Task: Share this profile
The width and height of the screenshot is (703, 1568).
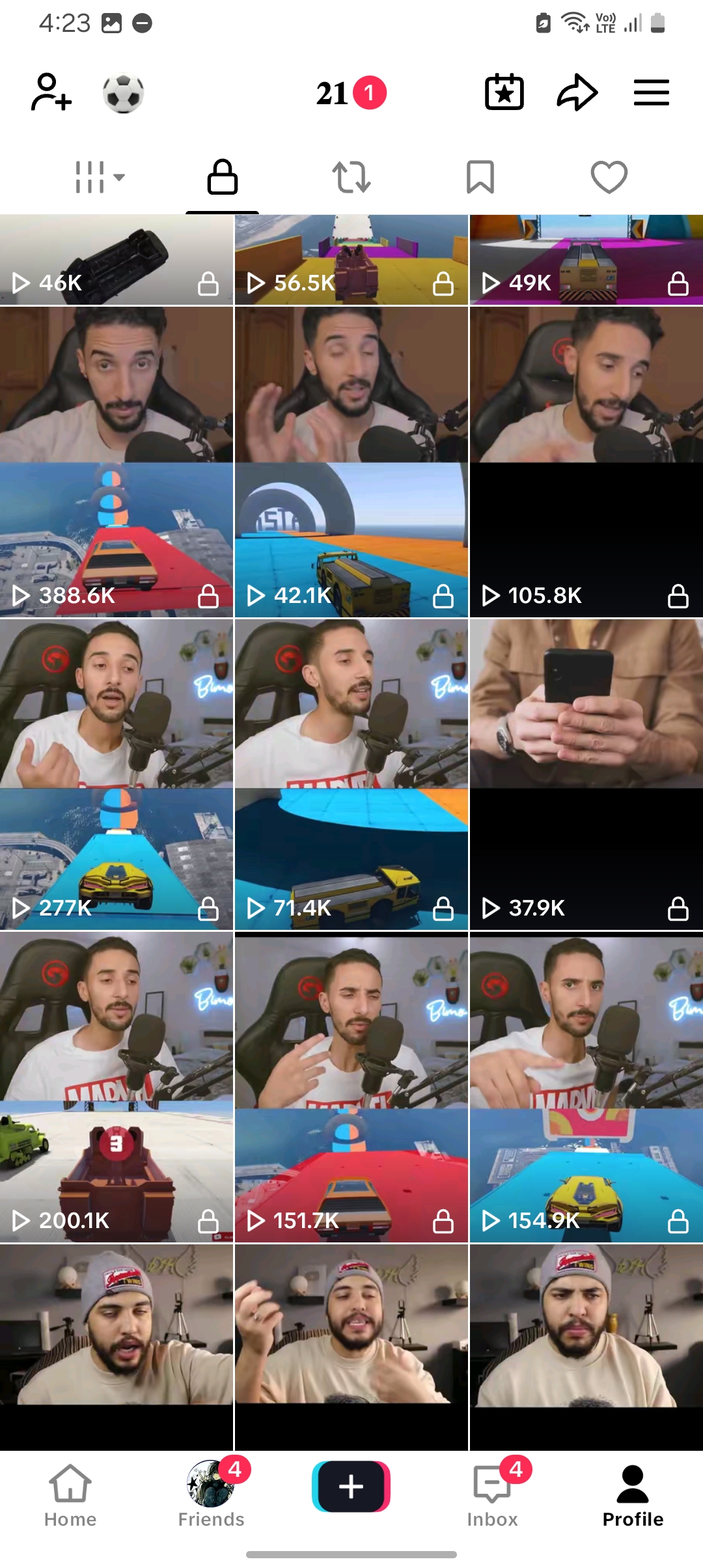Action: pos(577,92)
